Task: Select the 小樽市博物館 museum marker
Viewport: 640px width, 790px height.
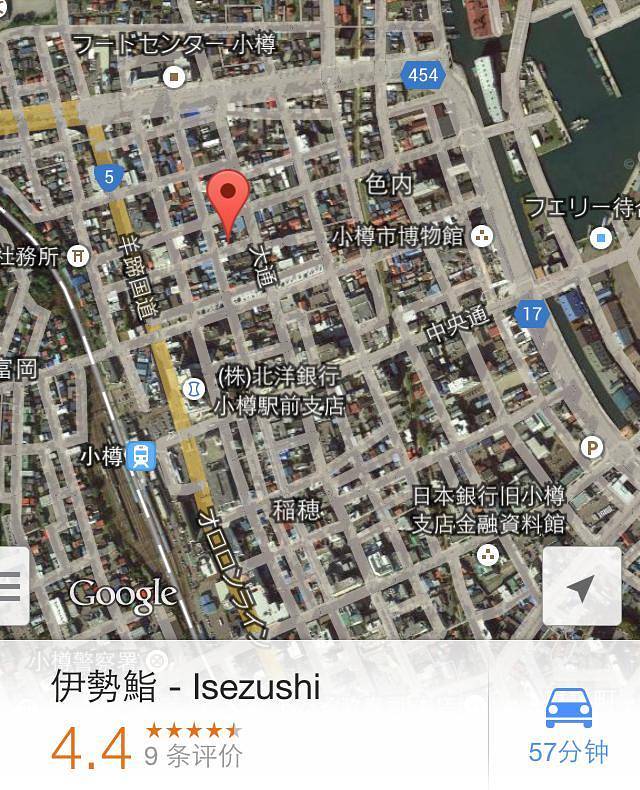Action: pyautogui.click(x=482, y=236)
